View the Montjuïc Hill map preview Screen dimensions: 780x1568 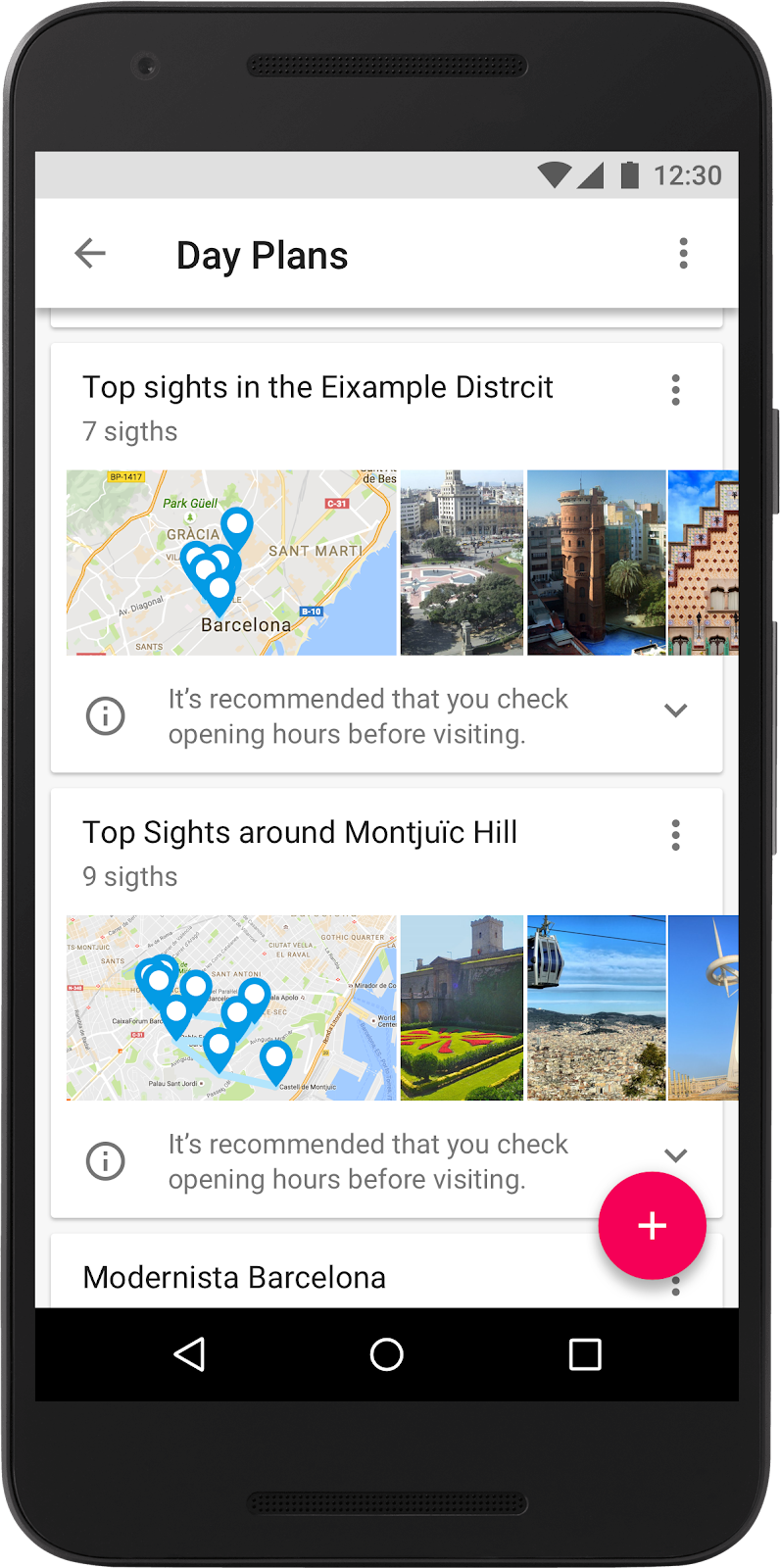point(231,1007)
